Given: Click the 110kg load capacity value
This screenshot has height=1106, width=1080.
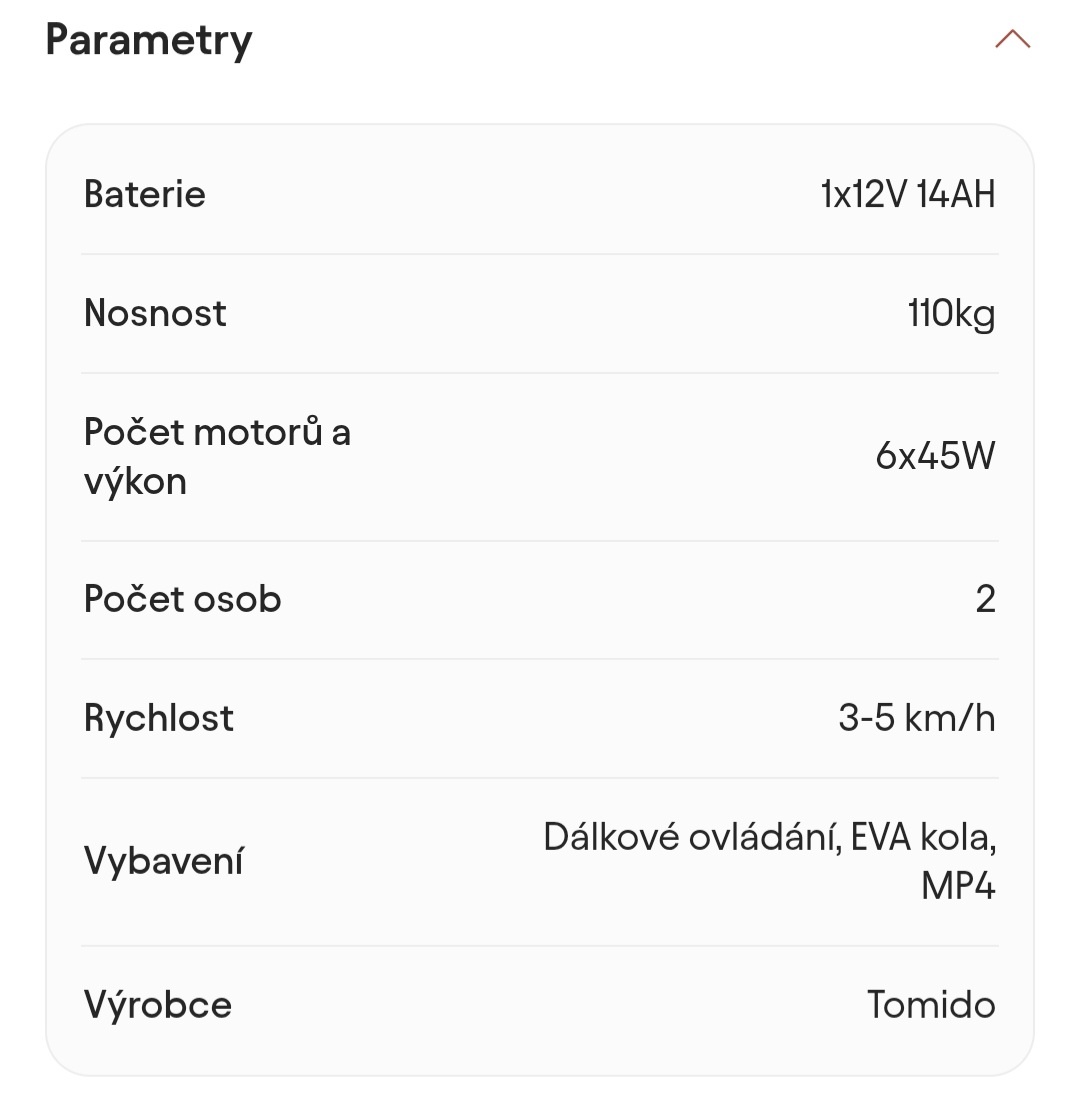Looking at the screenshot, I should tap(948, 313).
